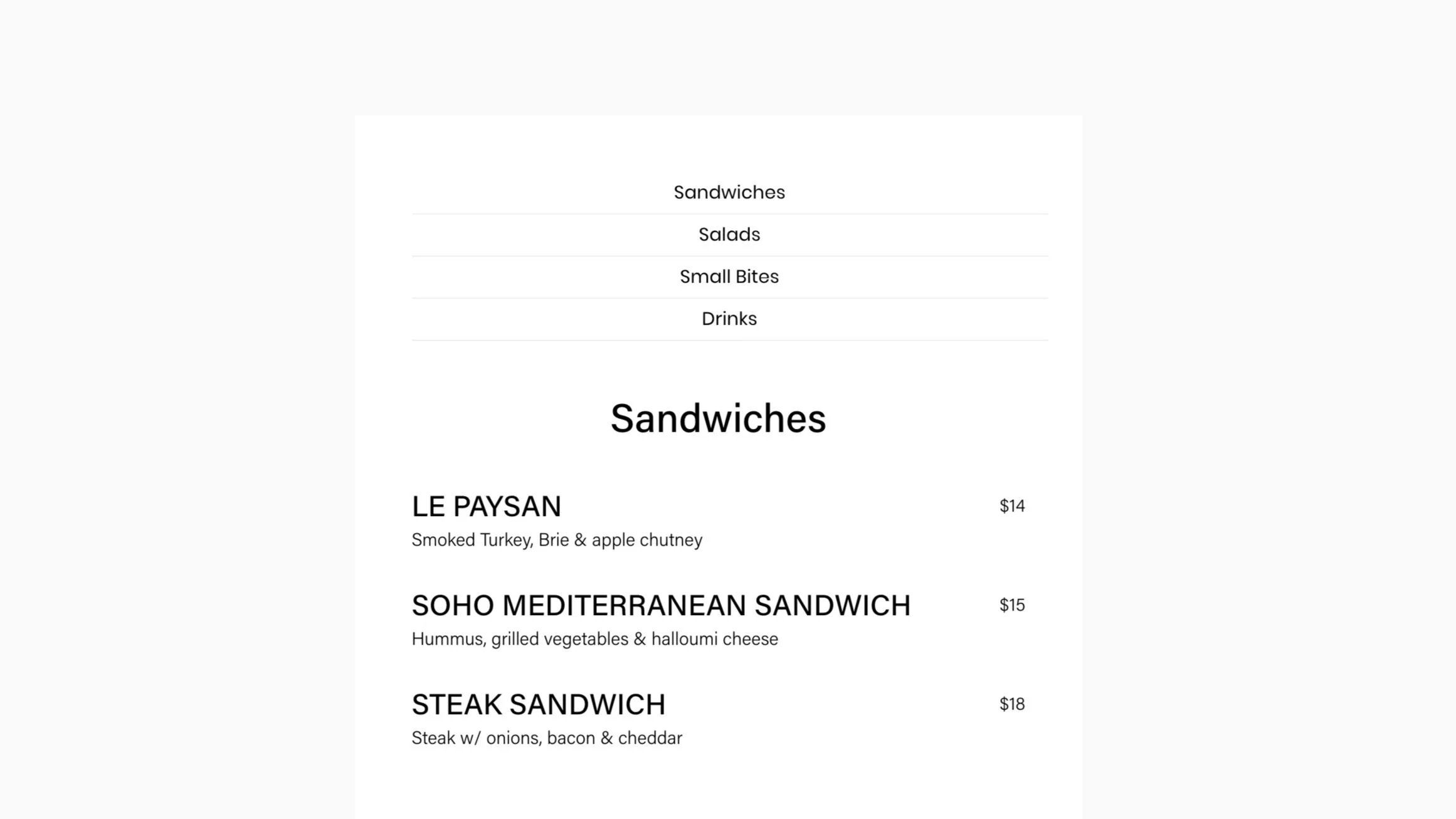The image size is (1456, 819).
Task: Jump to the Sandwiches menu section
Action: click(729, 193)
